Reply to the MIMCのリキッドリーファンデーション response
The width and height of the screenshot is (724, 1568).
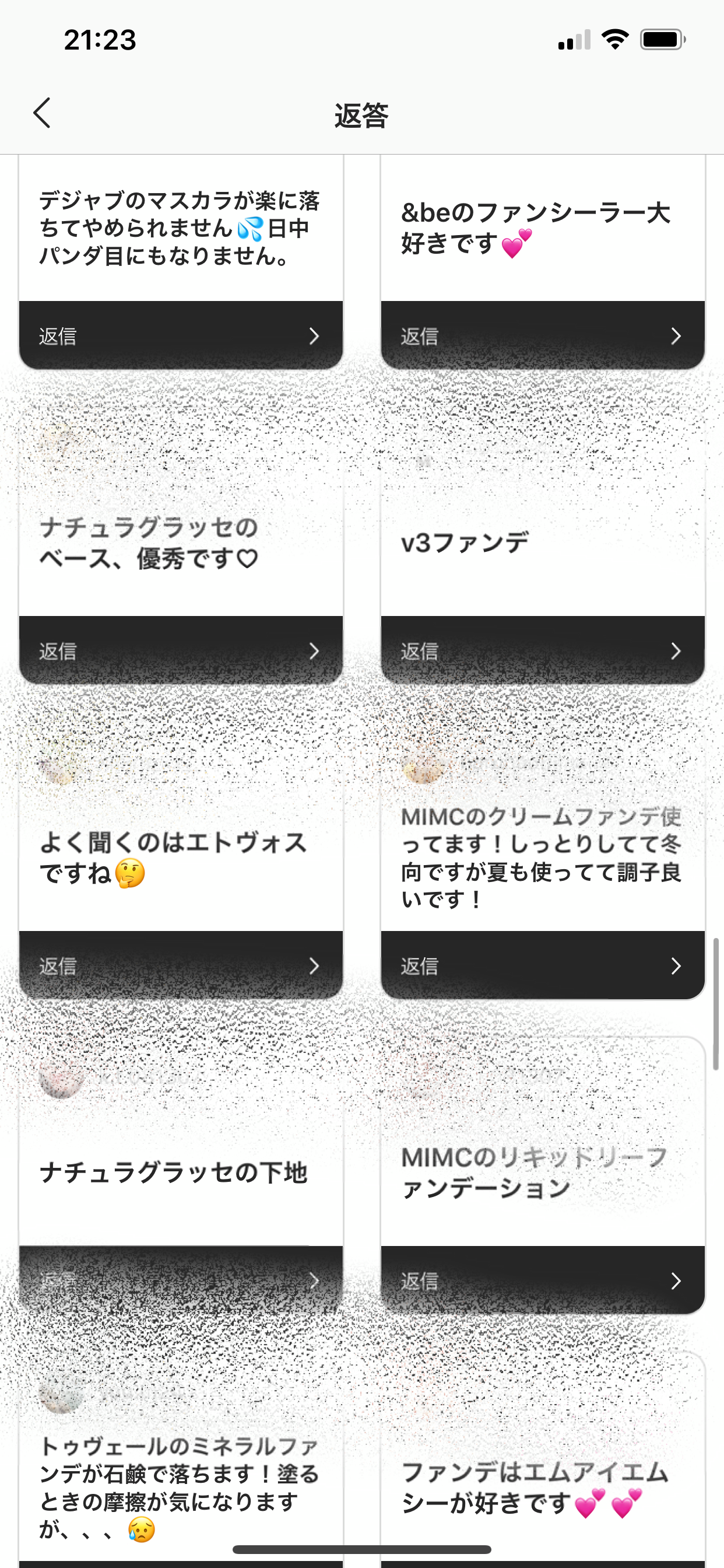click(542, 1280)
